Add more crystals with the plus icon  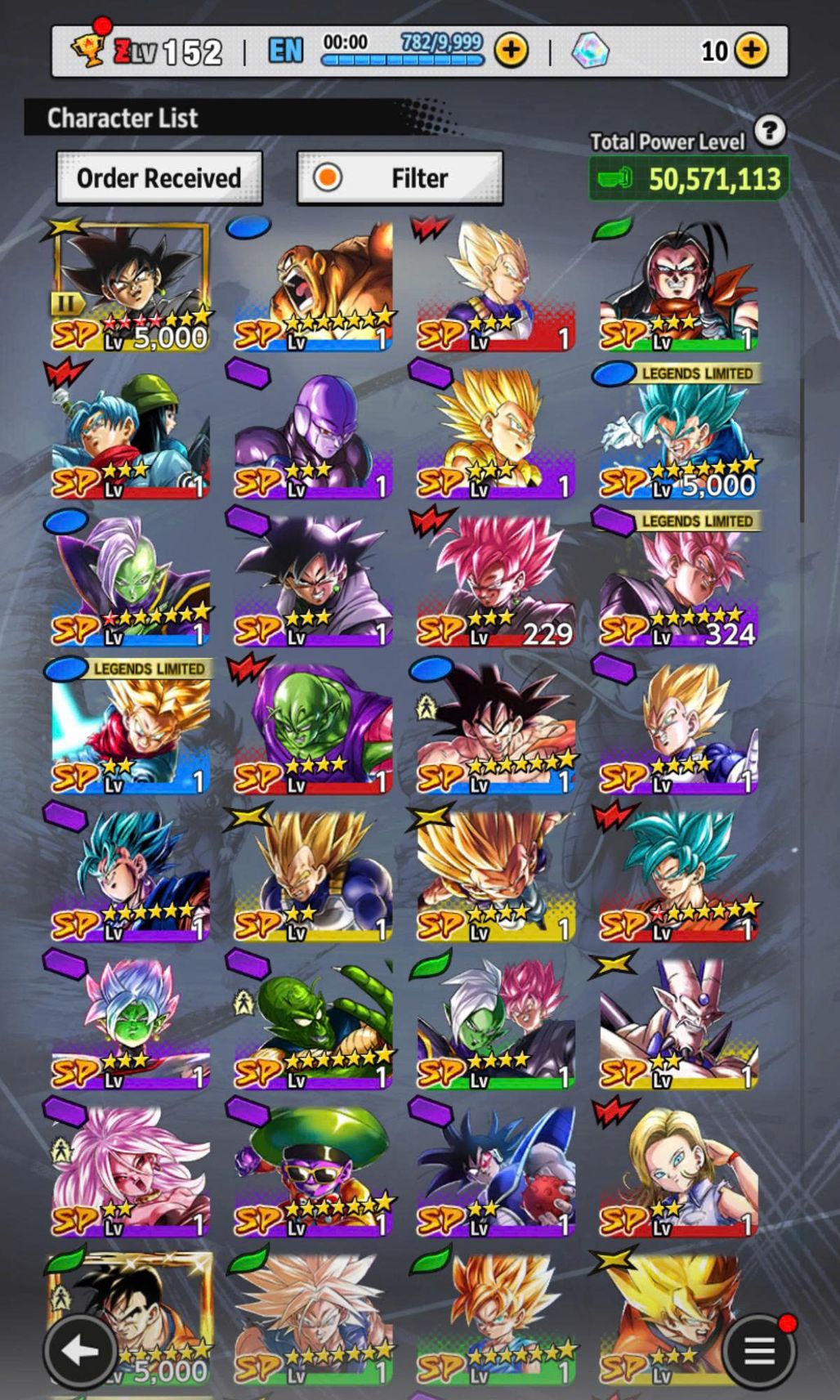click(x=751, y=51)
